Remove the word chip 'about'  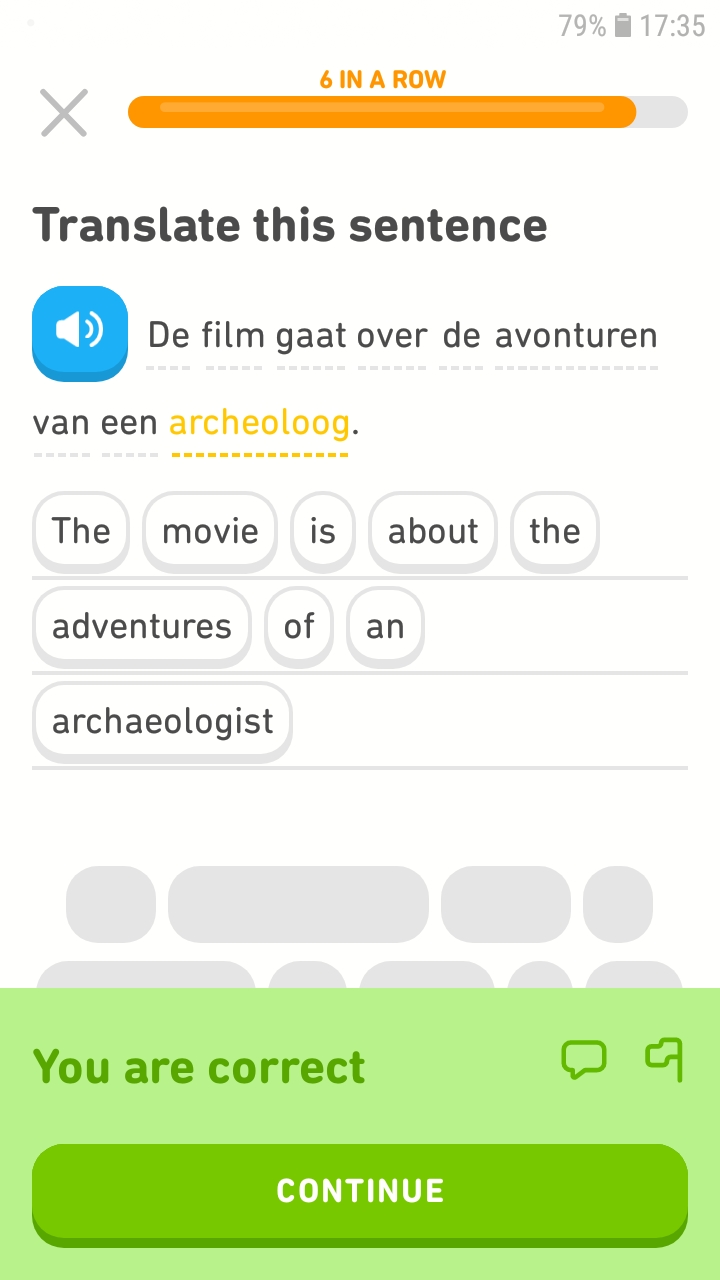pyautogui.click(x=433, y=531)
